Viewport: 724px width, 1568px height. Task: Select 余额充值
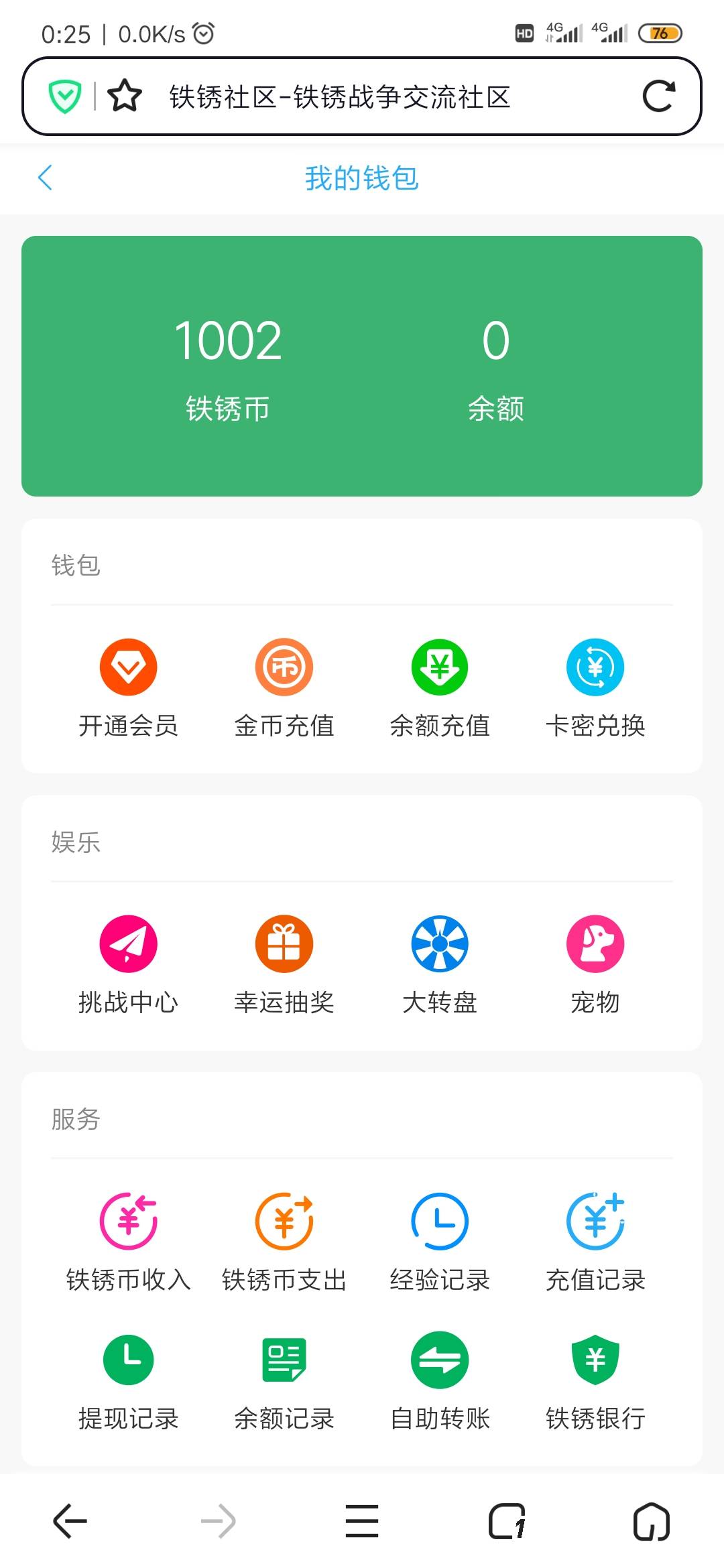pyautogui.click(x=440, y=688)
